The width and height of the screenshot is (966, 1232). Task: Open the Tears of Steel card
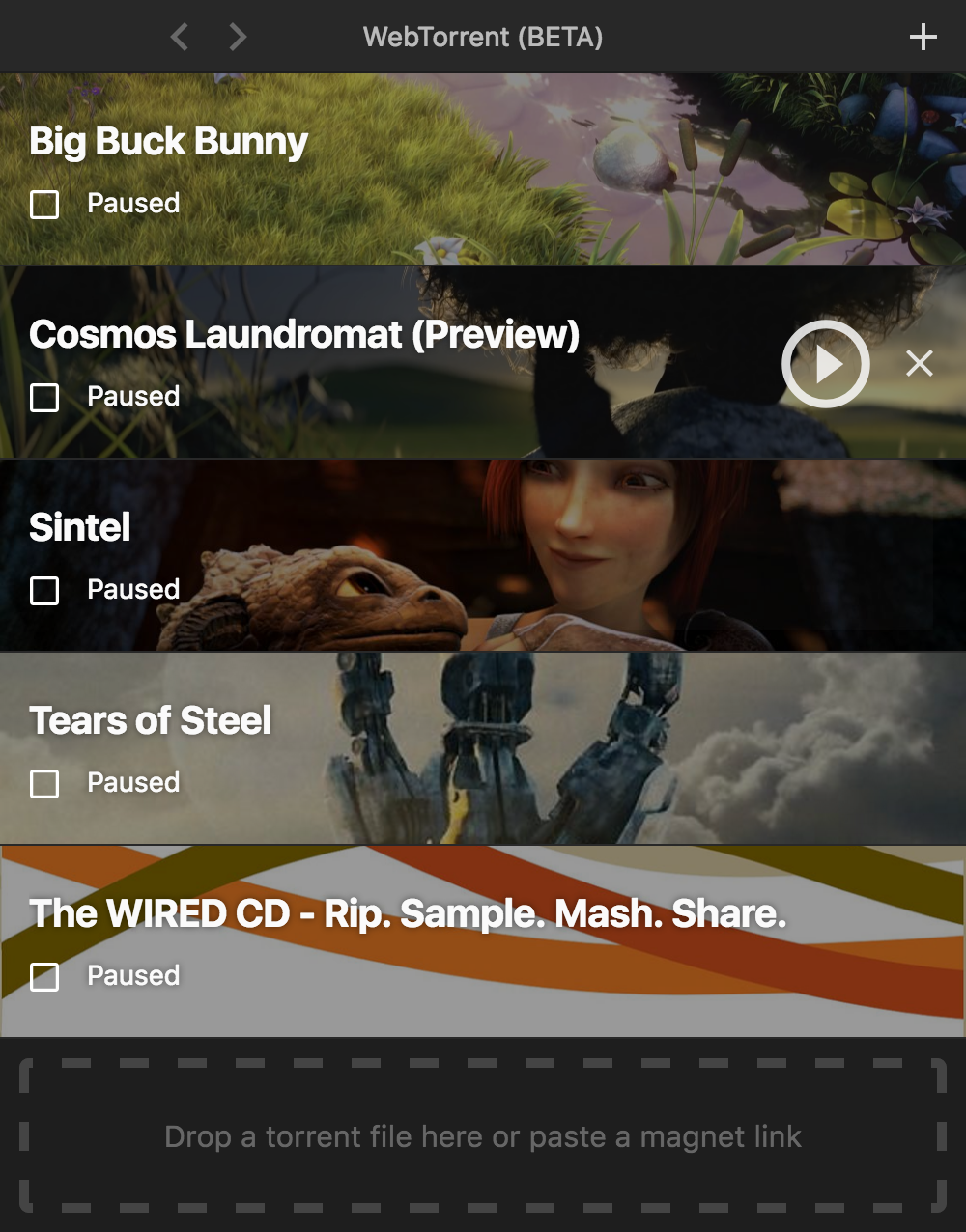tap(580, 748)
